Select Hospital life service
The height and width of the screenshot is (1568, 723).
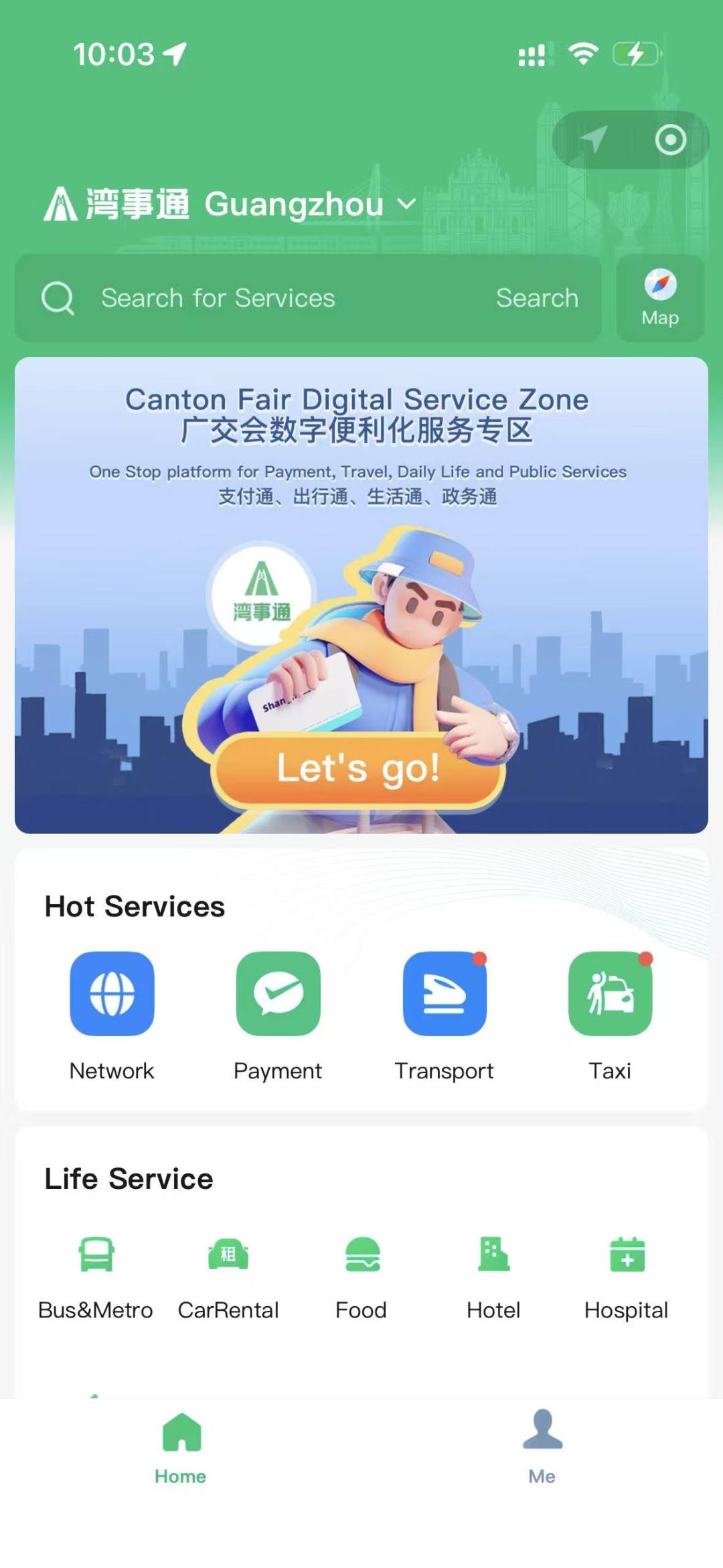coord(627,1276)
